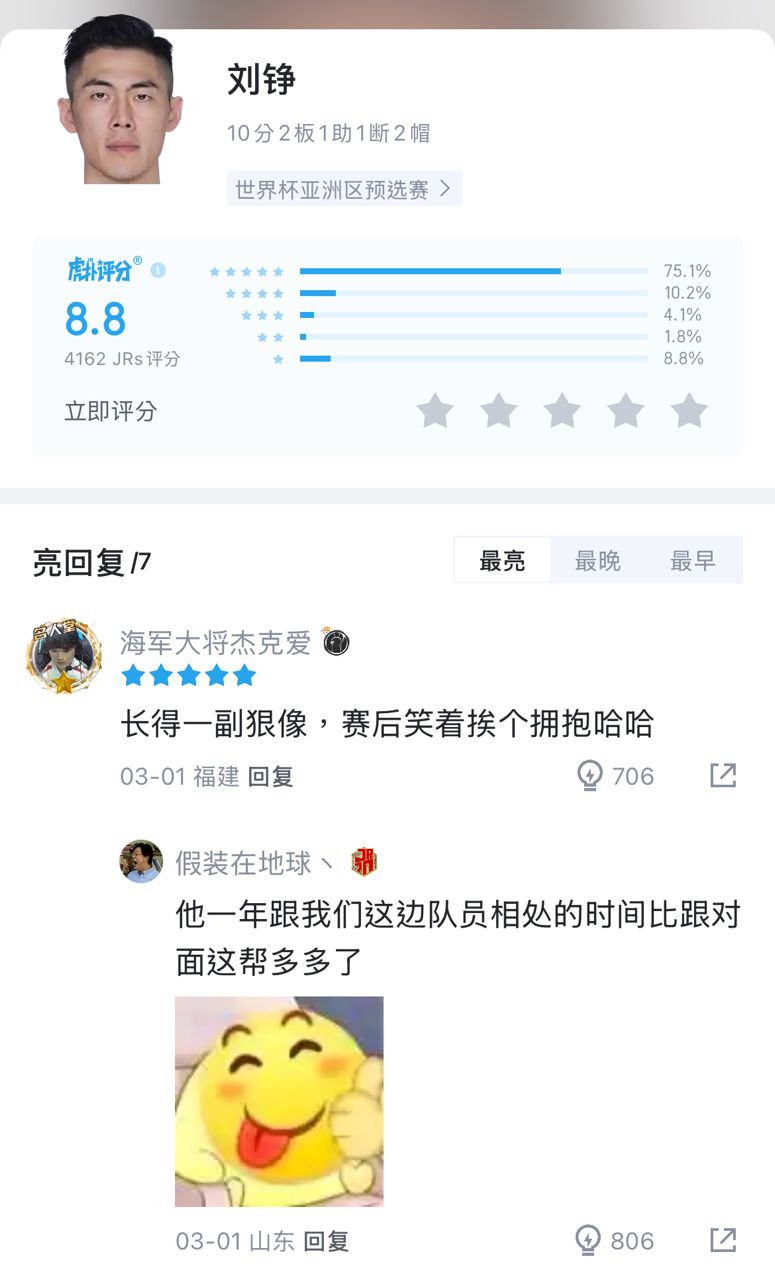Open the 世界杯亚洲区预选赛 expander
775x1280 pixels.
pos(344,188)
